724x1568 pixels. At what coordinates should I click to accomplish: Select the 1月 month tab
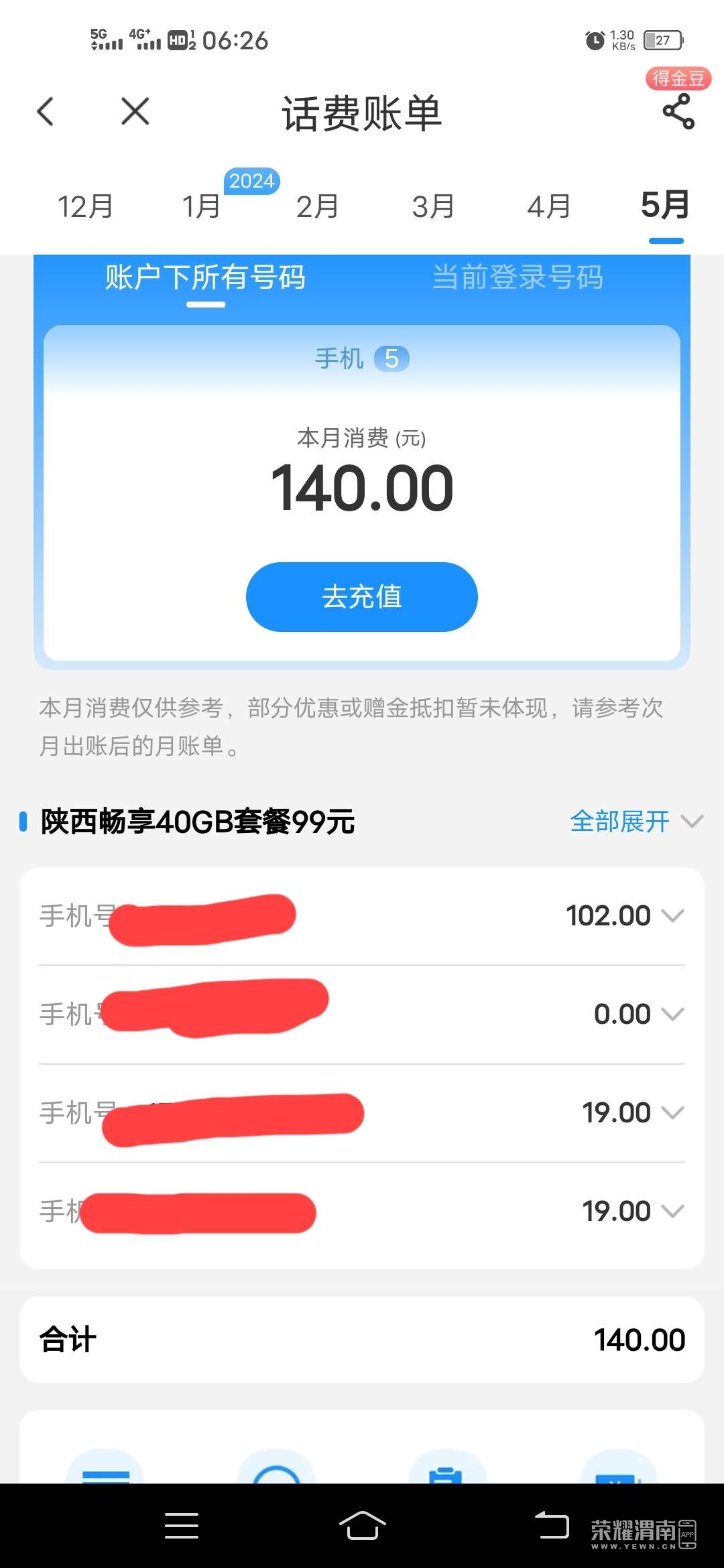tap(201, 206)
